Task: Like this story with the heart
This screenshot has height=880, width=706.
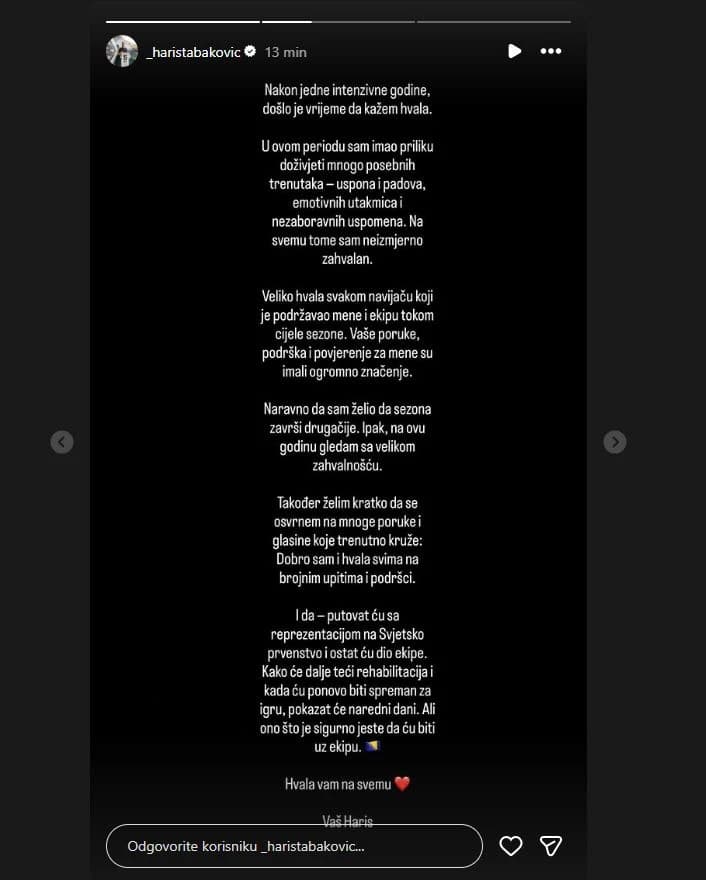Action: pyautogui.click(x=511, y=846)
